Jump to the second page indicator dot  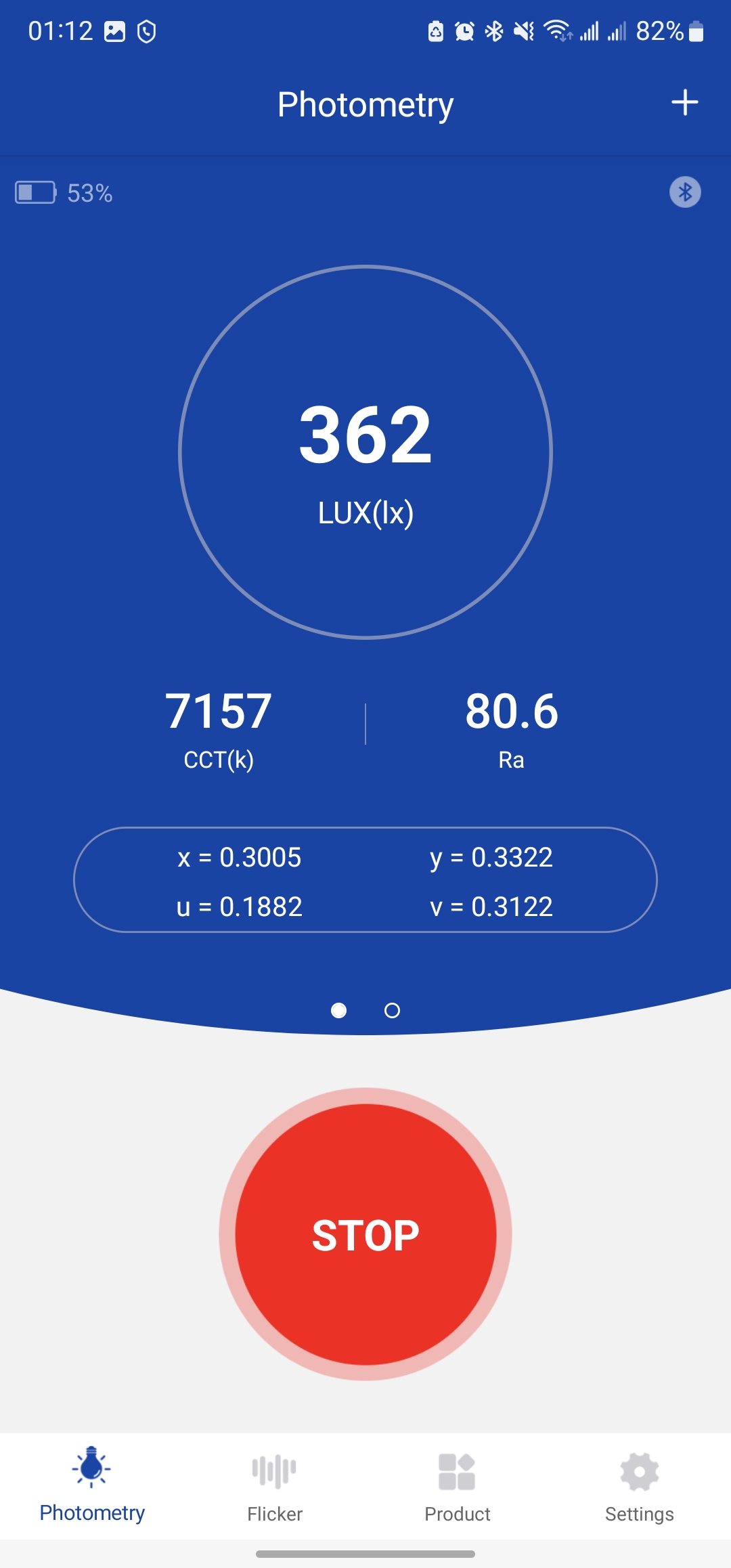point(392,1011)
